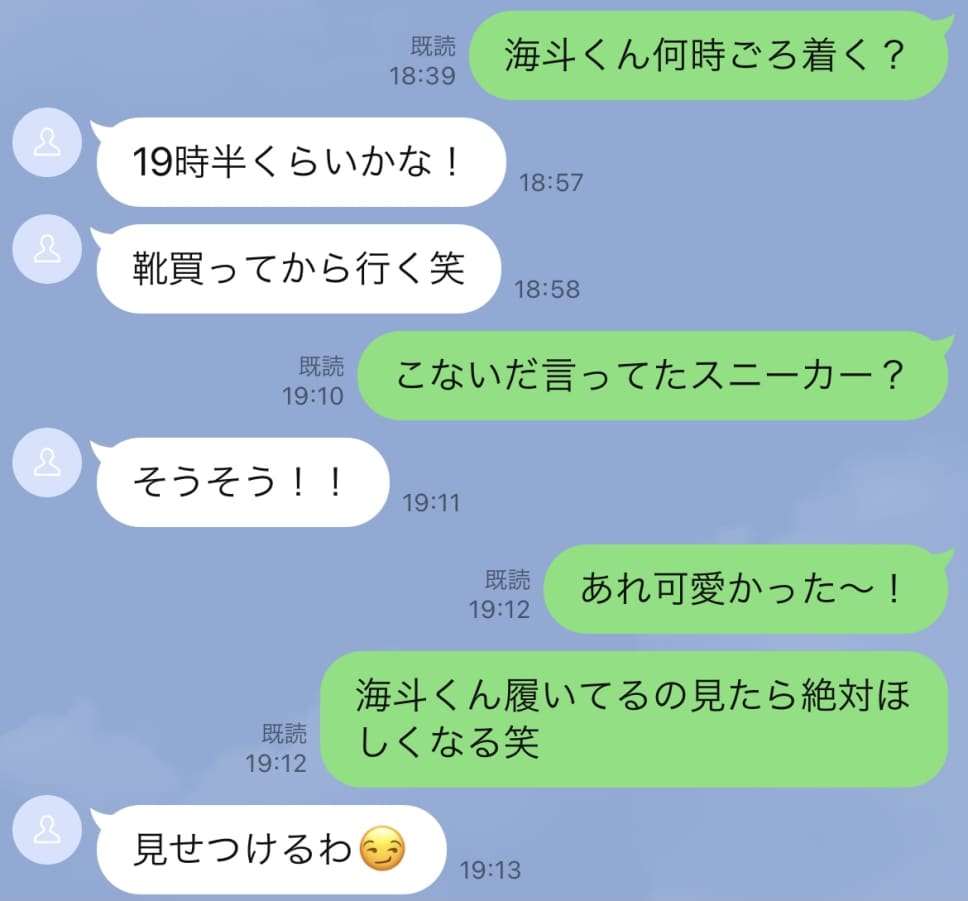Image resolution: width=968 pixels, height=901 pixels.
Task: Tap profile icon next to 靴買ってから行く笑
Action: tap(46, 251)
